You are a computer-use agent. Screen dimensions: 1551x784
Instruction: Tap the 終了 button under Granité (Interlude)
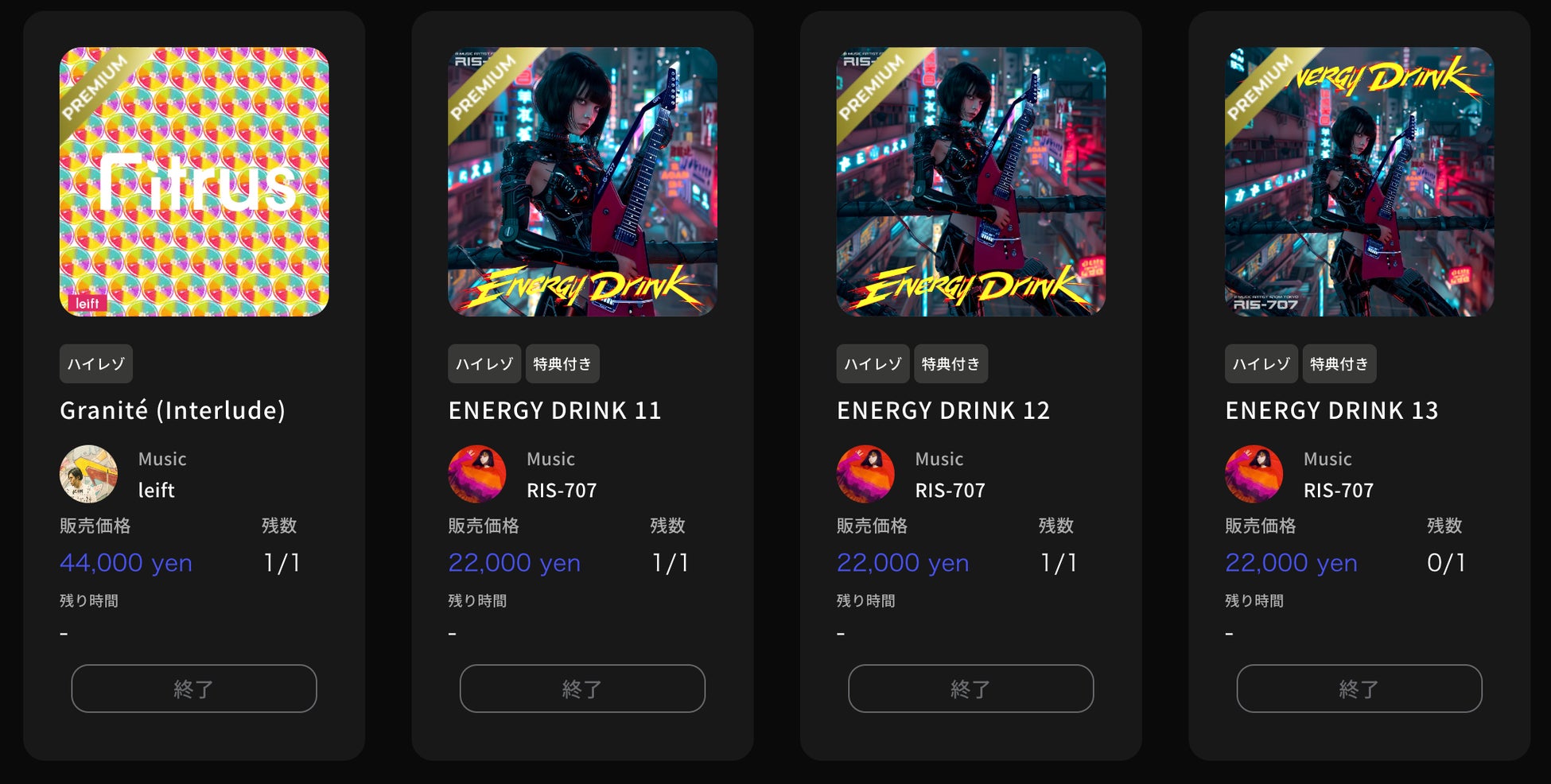[194, 689]
